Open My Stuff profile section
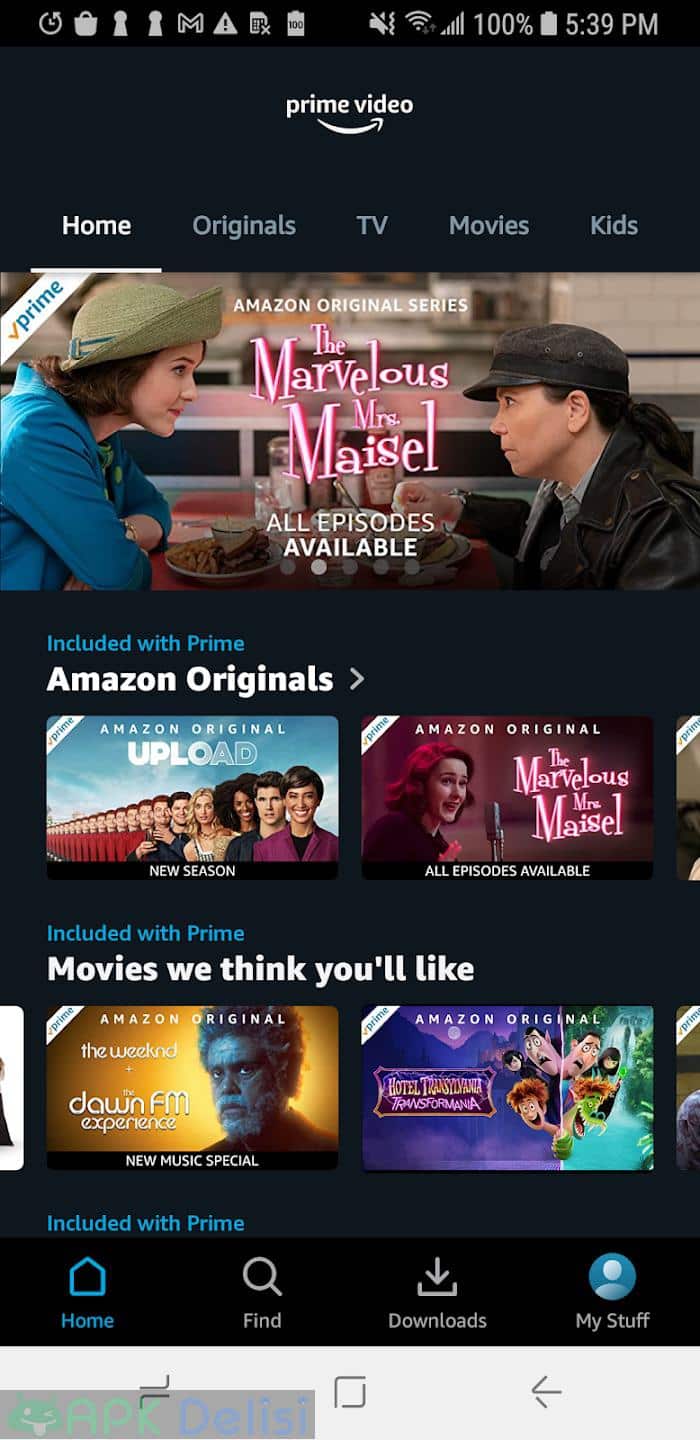This screenshot has width=700, height=1440. 613,1294
